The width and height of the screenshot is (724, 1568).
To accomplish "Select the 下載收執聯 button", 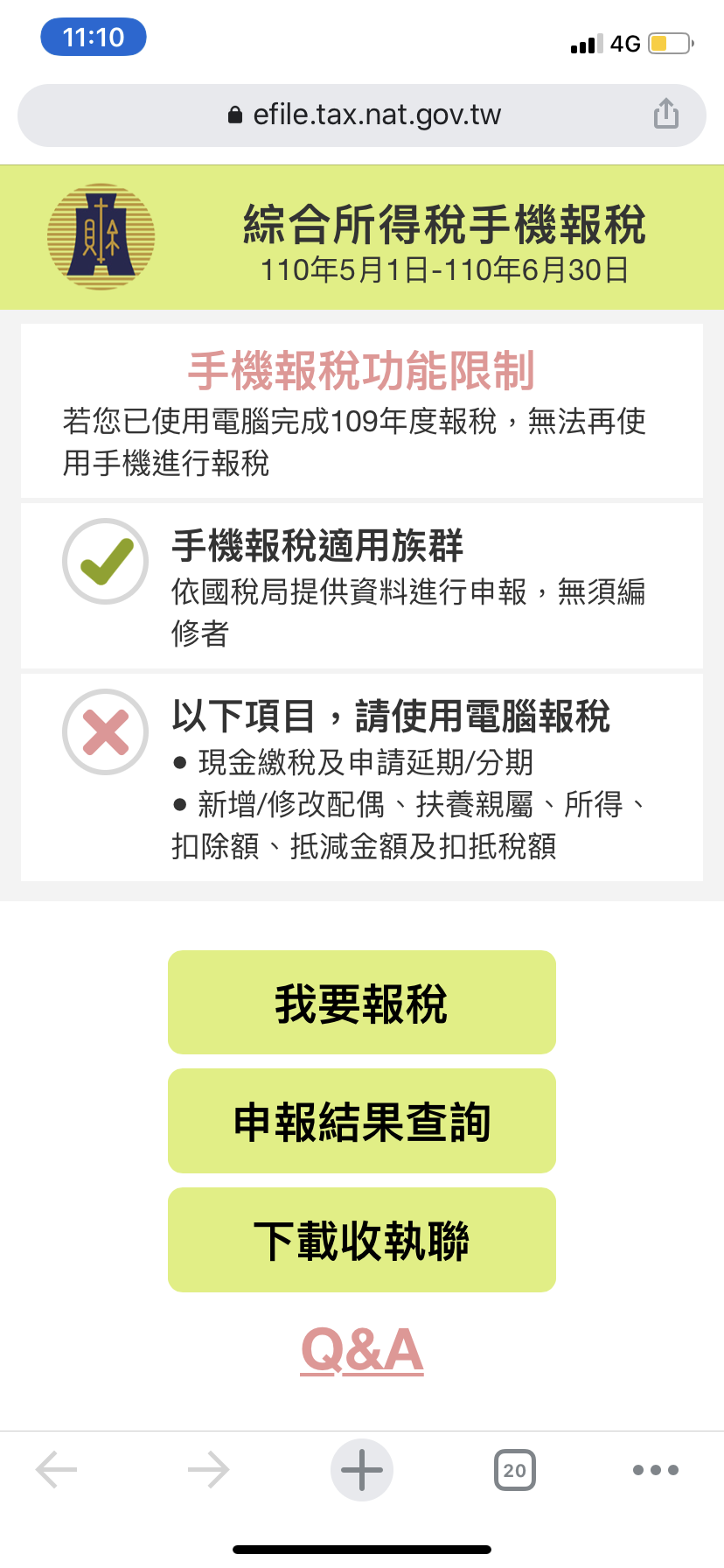I will (361, 1240).
